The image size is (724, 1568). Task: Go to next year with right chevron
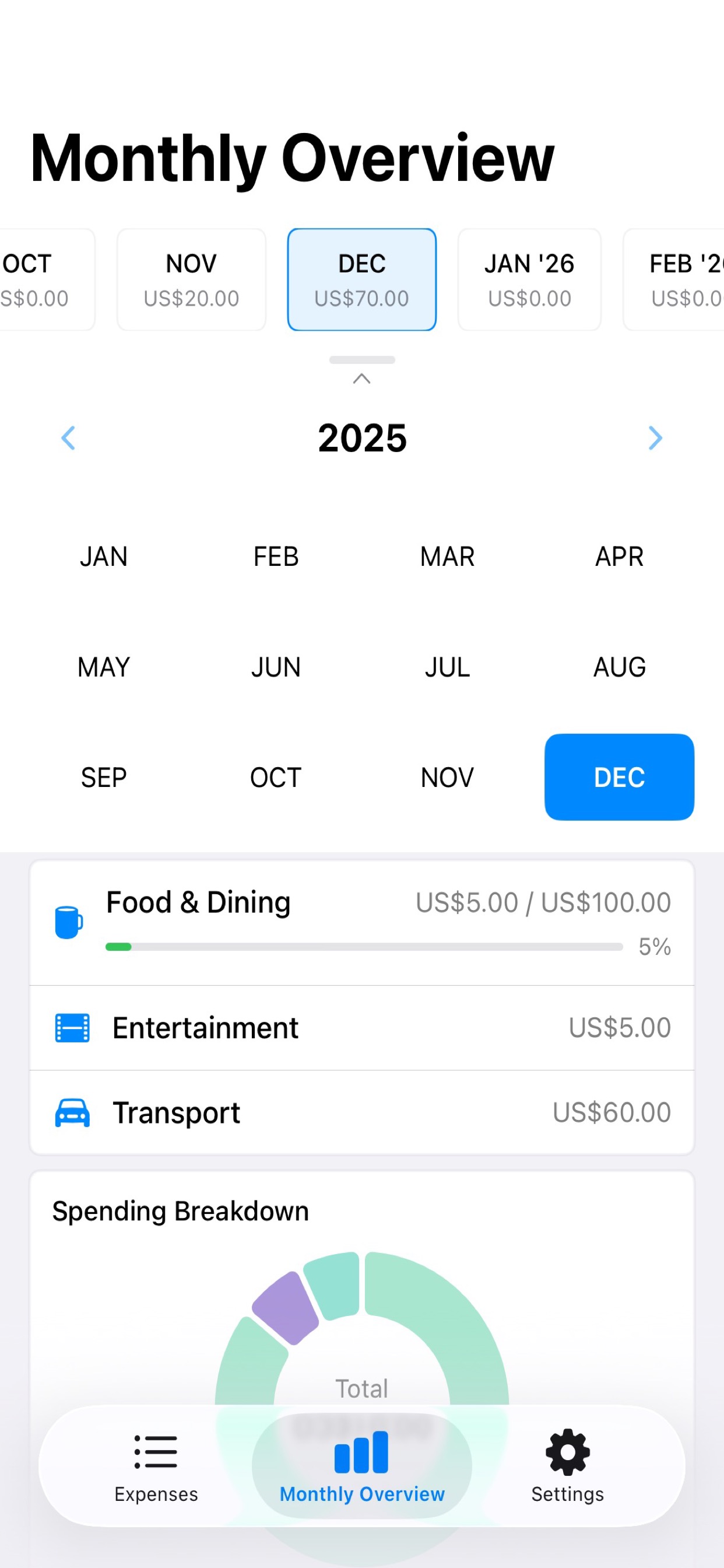click(x=655, y=437)
